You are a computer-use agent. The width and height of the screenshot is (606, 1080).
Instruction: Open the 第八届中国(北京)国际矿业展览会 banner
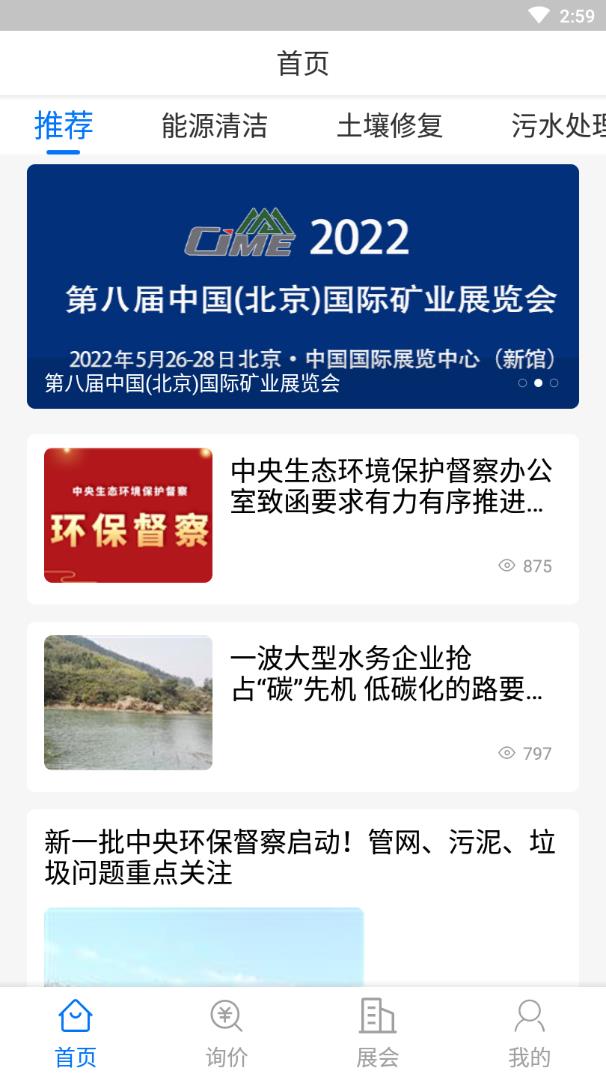302,286
